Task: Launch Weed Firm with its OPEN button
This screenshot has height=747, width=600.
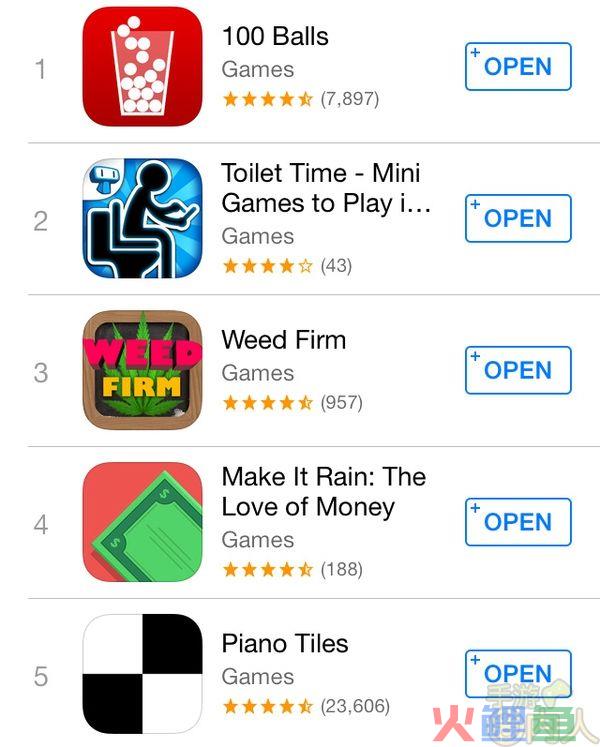Action: pyautogui.click(x=518, y=370)
